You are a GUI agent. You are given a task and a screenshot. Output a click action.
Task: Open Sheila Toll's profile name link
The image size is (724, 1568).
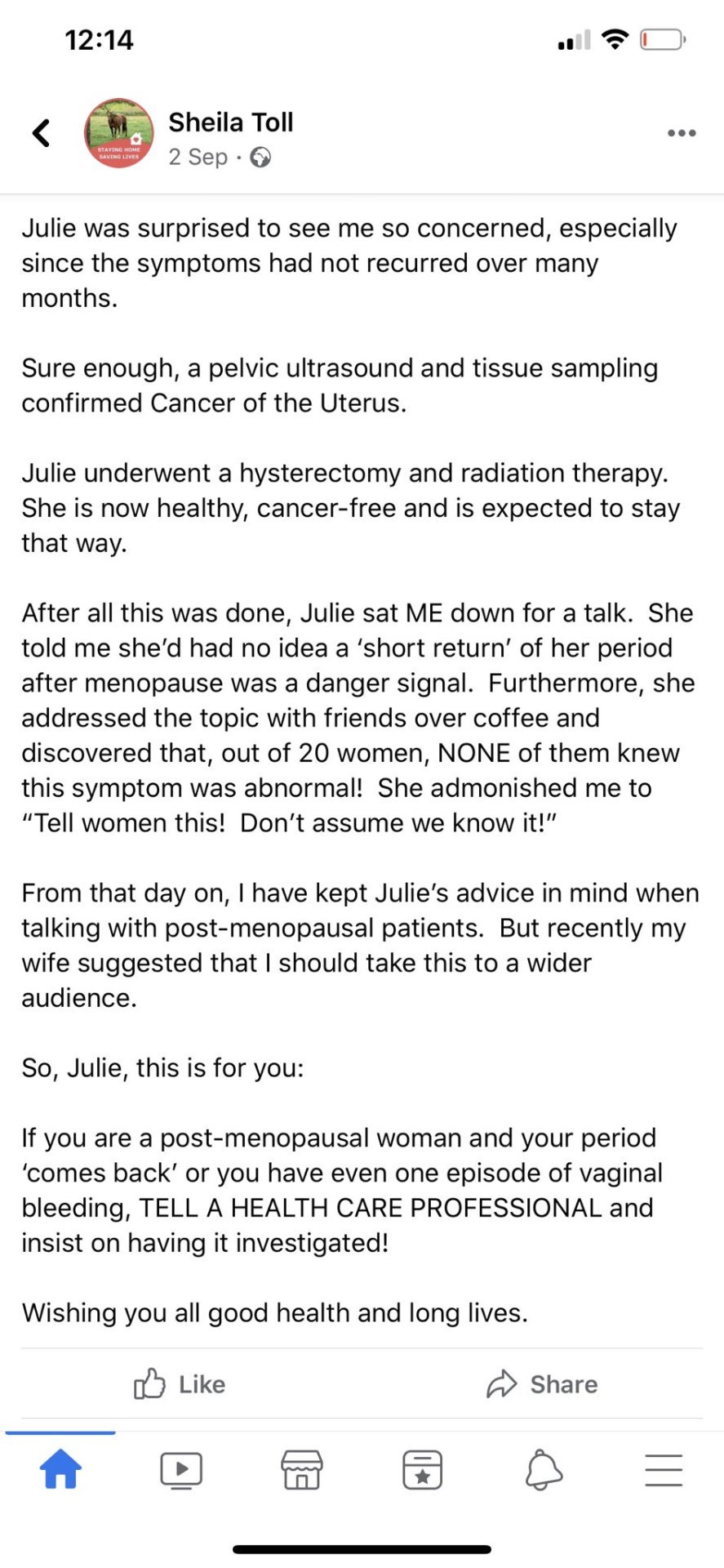[x=230, y=122]
